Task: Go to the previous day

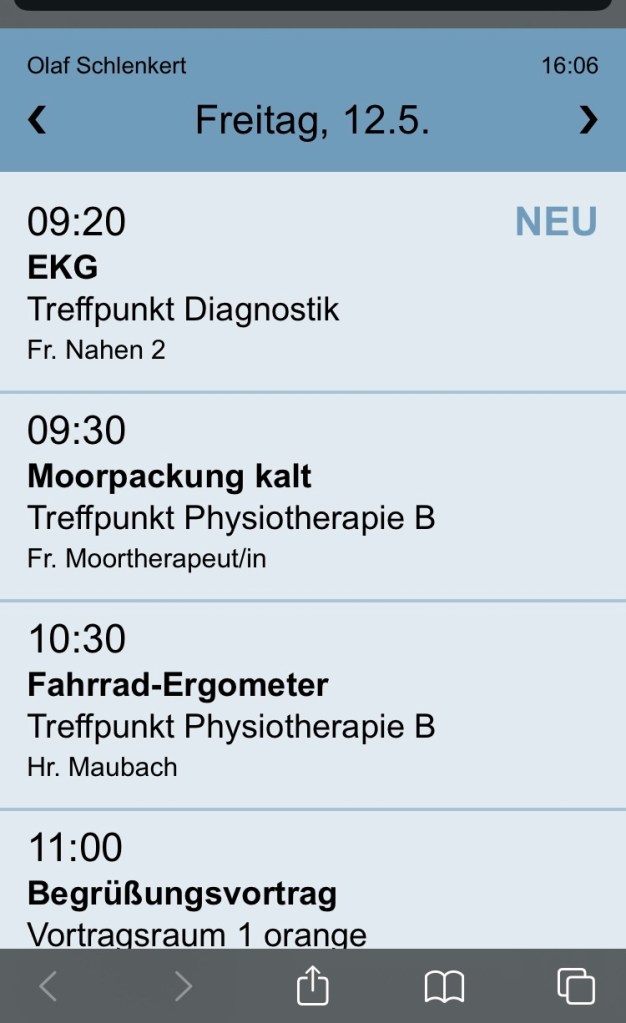Action: [37, 121]
